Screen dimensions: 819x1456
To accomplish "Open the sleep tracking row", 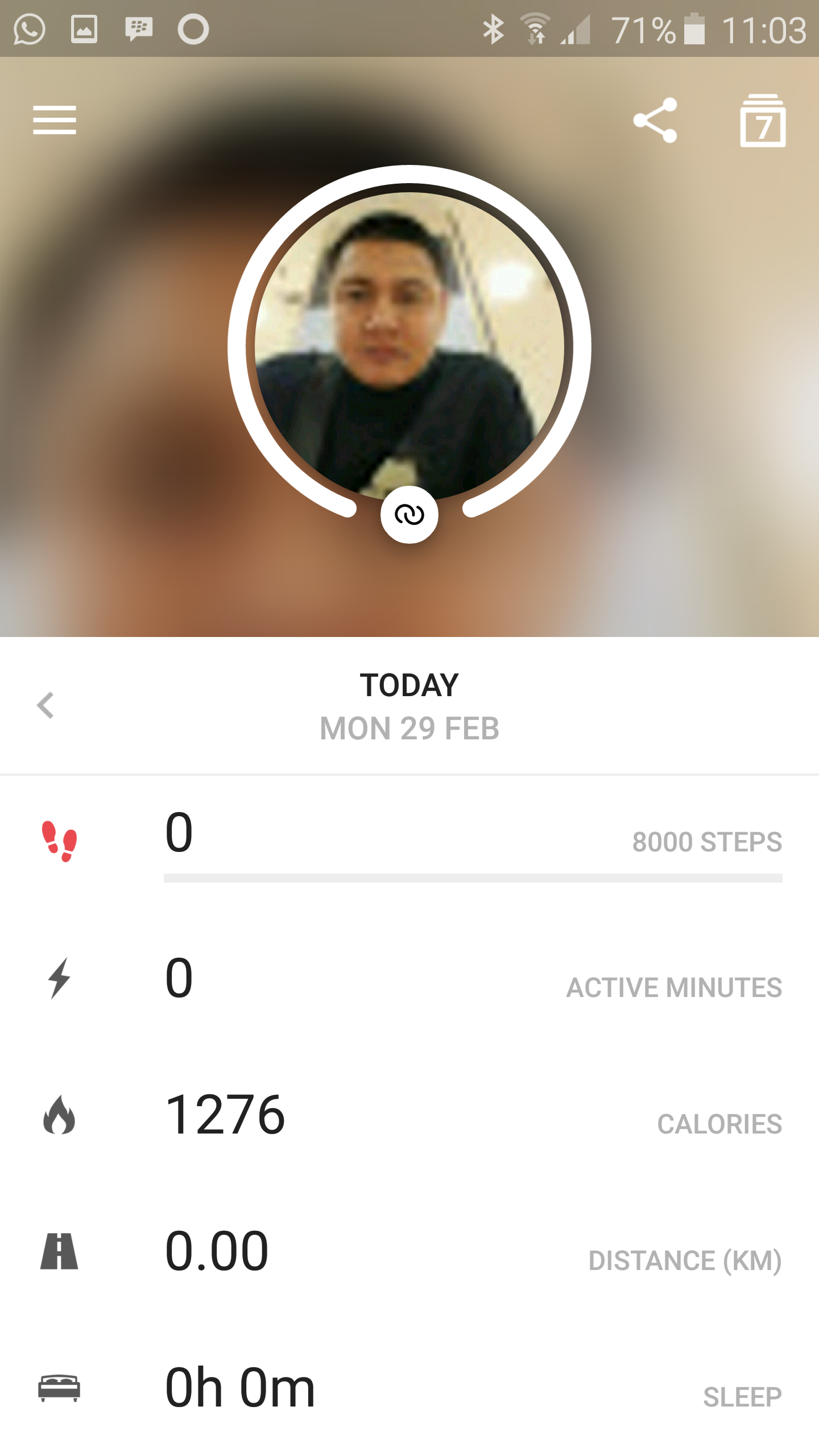I will (409, 1389).
